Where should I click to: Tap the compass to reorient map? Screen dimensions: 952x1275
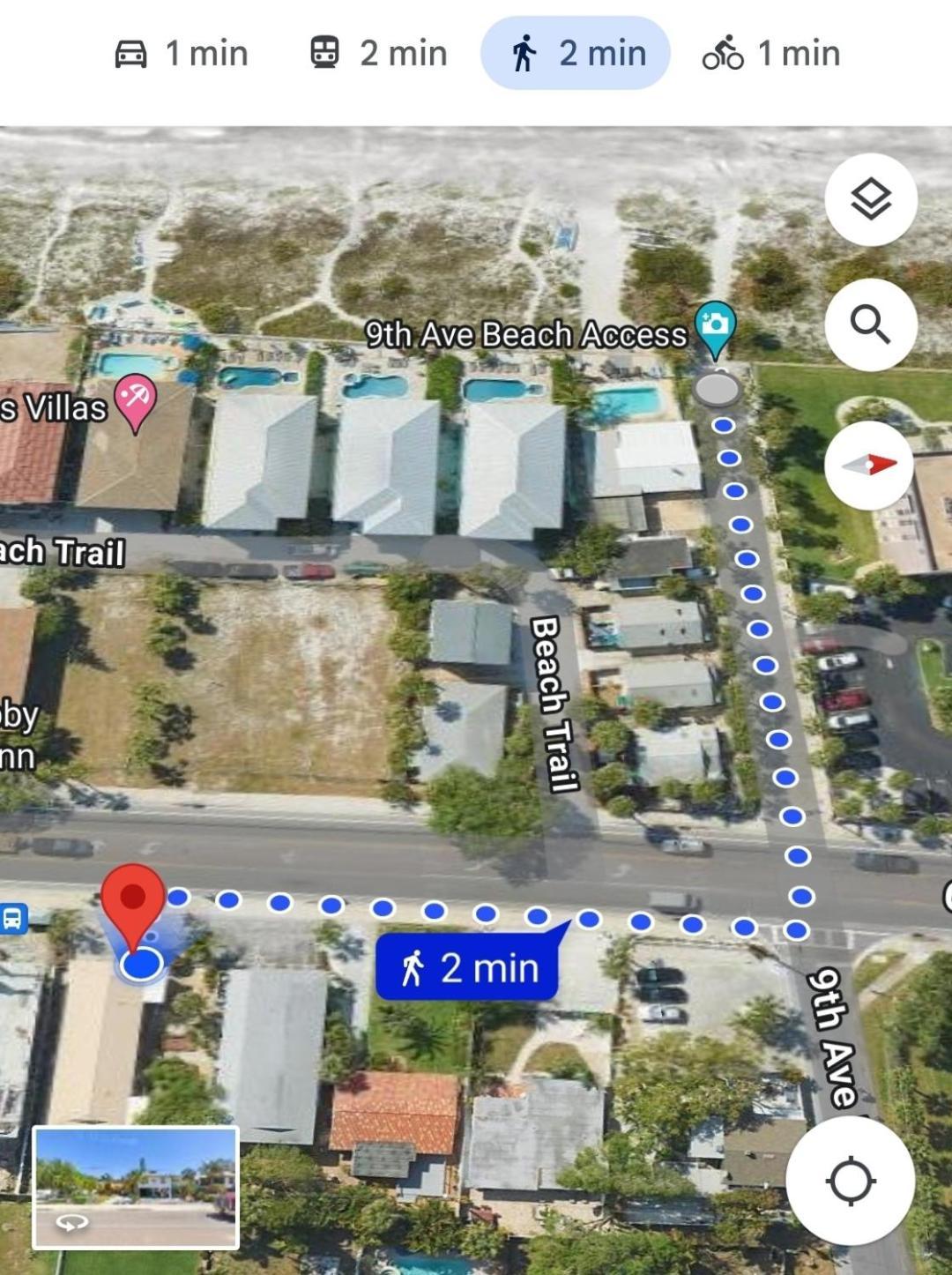tap(870, 464)
